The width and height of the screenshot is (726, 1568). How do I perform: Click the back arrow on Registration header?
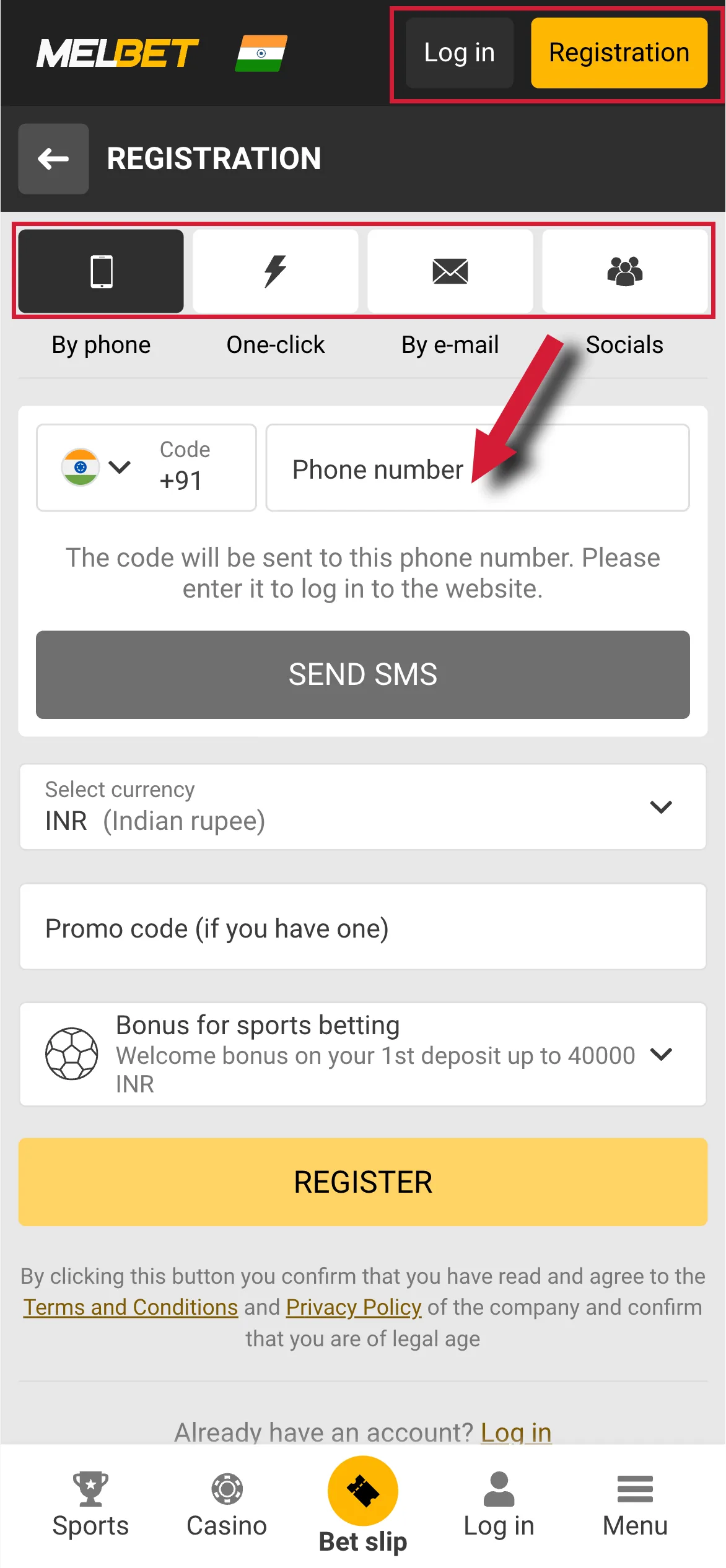[x=53, y=159]
